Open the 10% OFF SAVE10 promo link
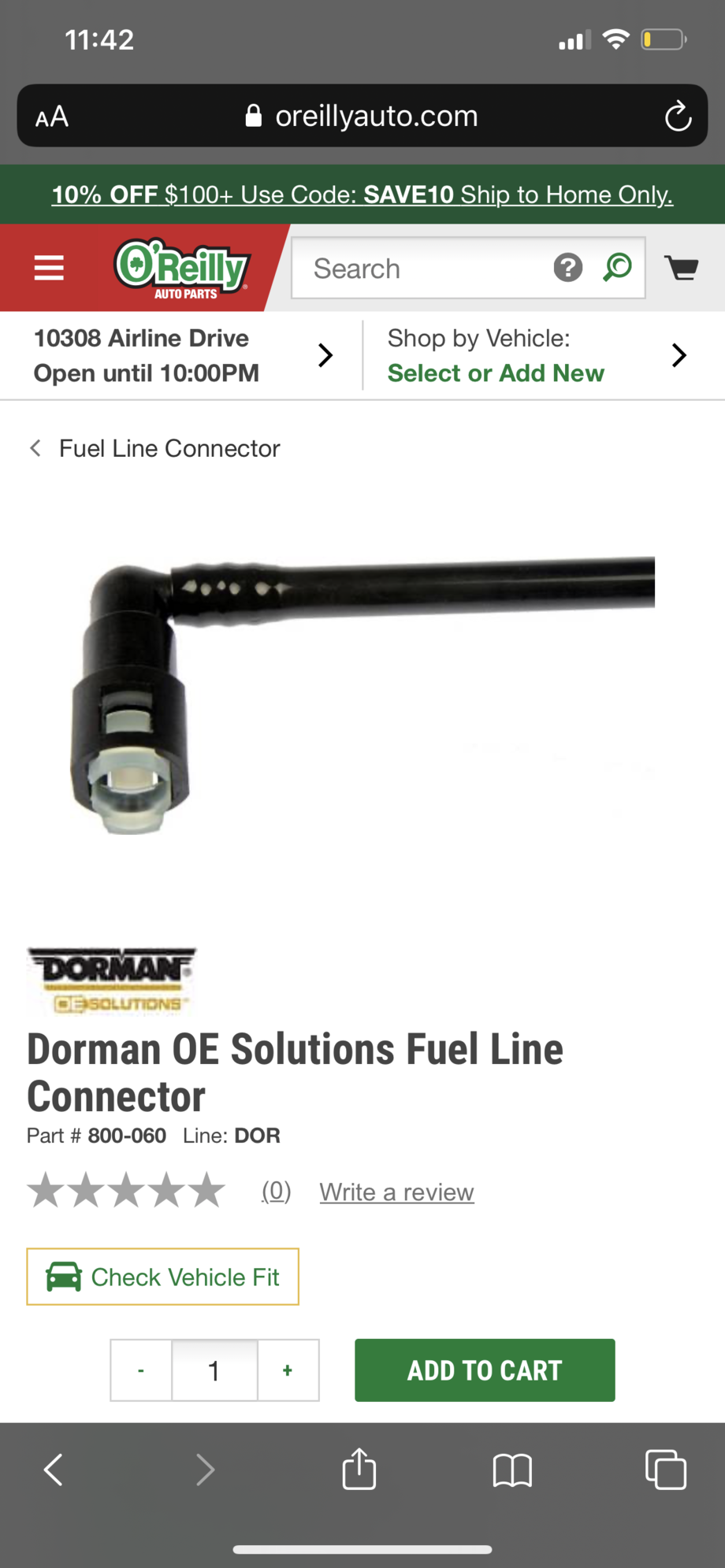Viewport: 725px width, 1568px height. (x=362, y=195)
